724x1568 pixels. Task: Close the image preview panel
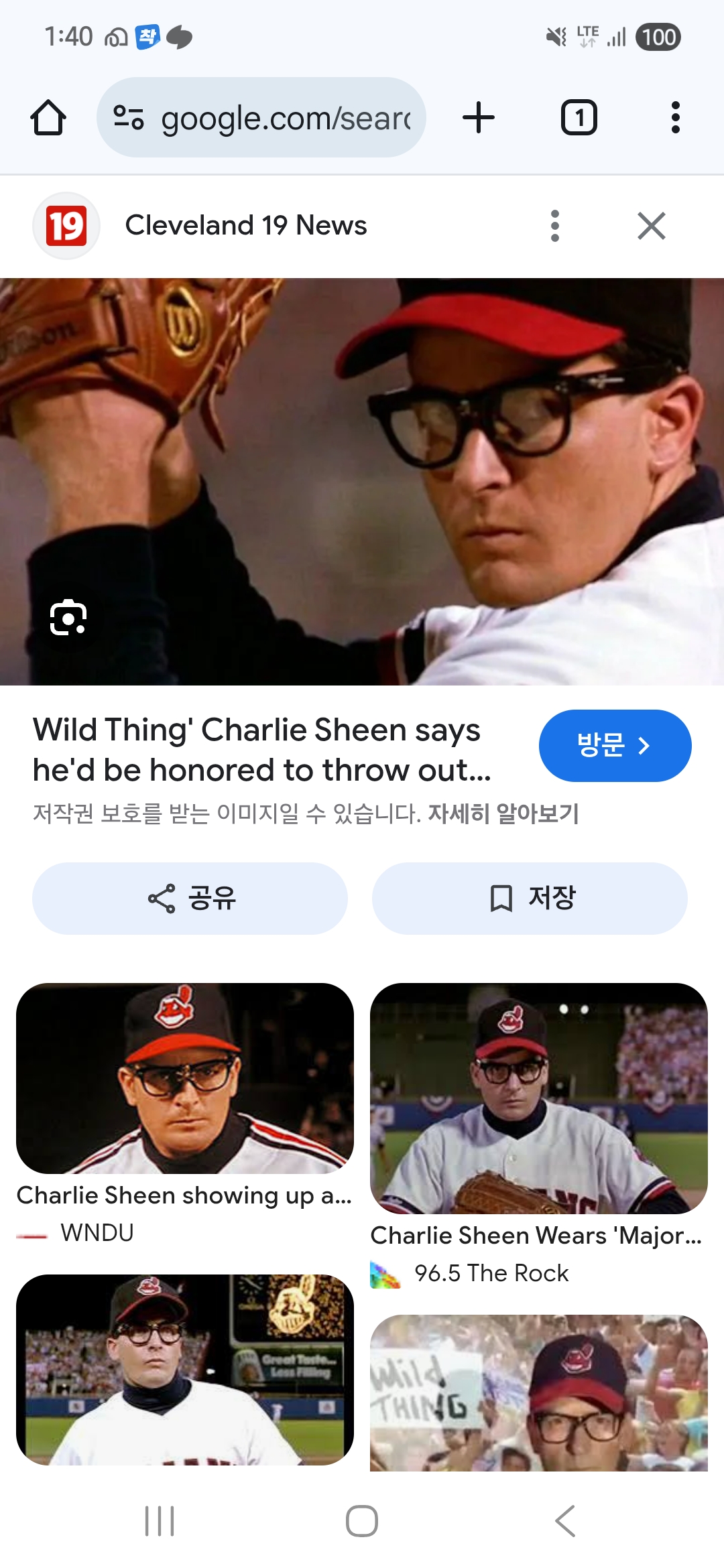point(652,226)
